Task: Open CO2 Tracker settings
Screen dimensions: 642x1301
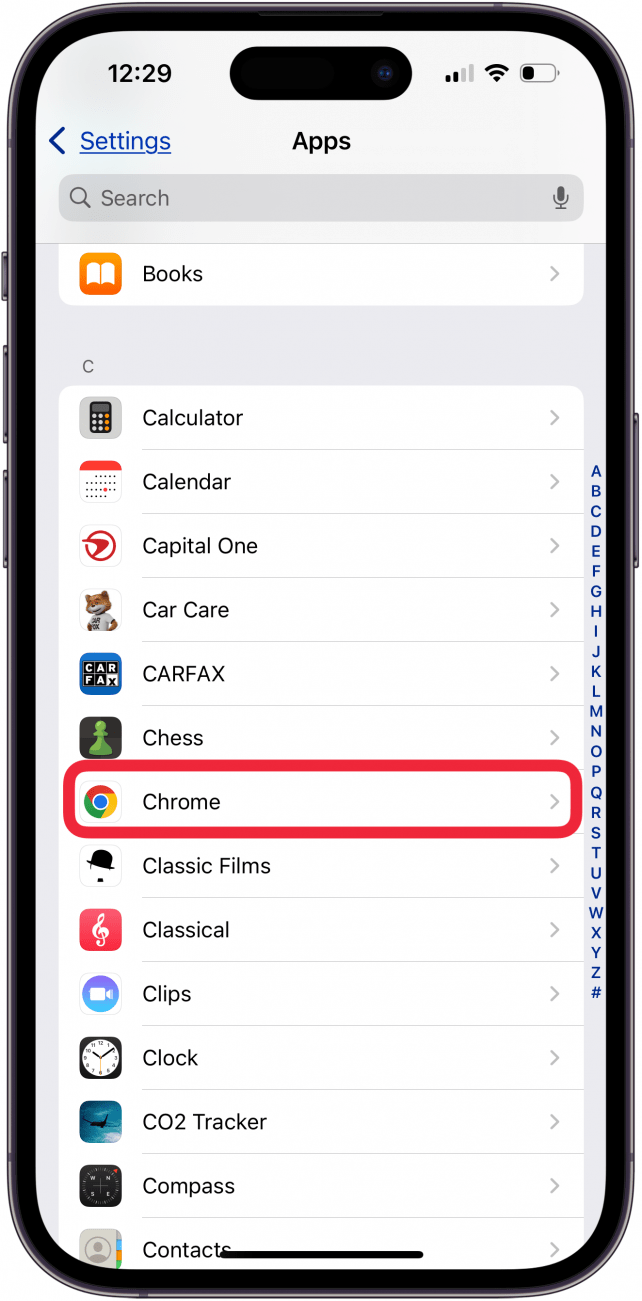Action: coord(320,1122)
